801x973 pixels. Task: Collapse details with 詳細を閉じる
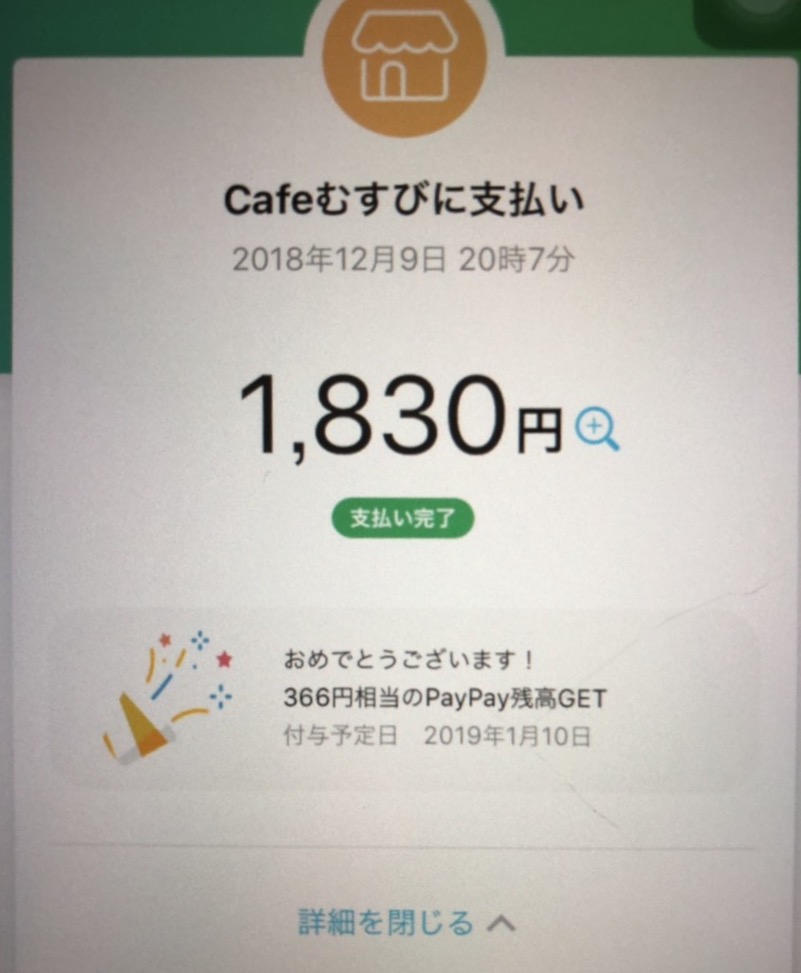[x=406, y=922]
